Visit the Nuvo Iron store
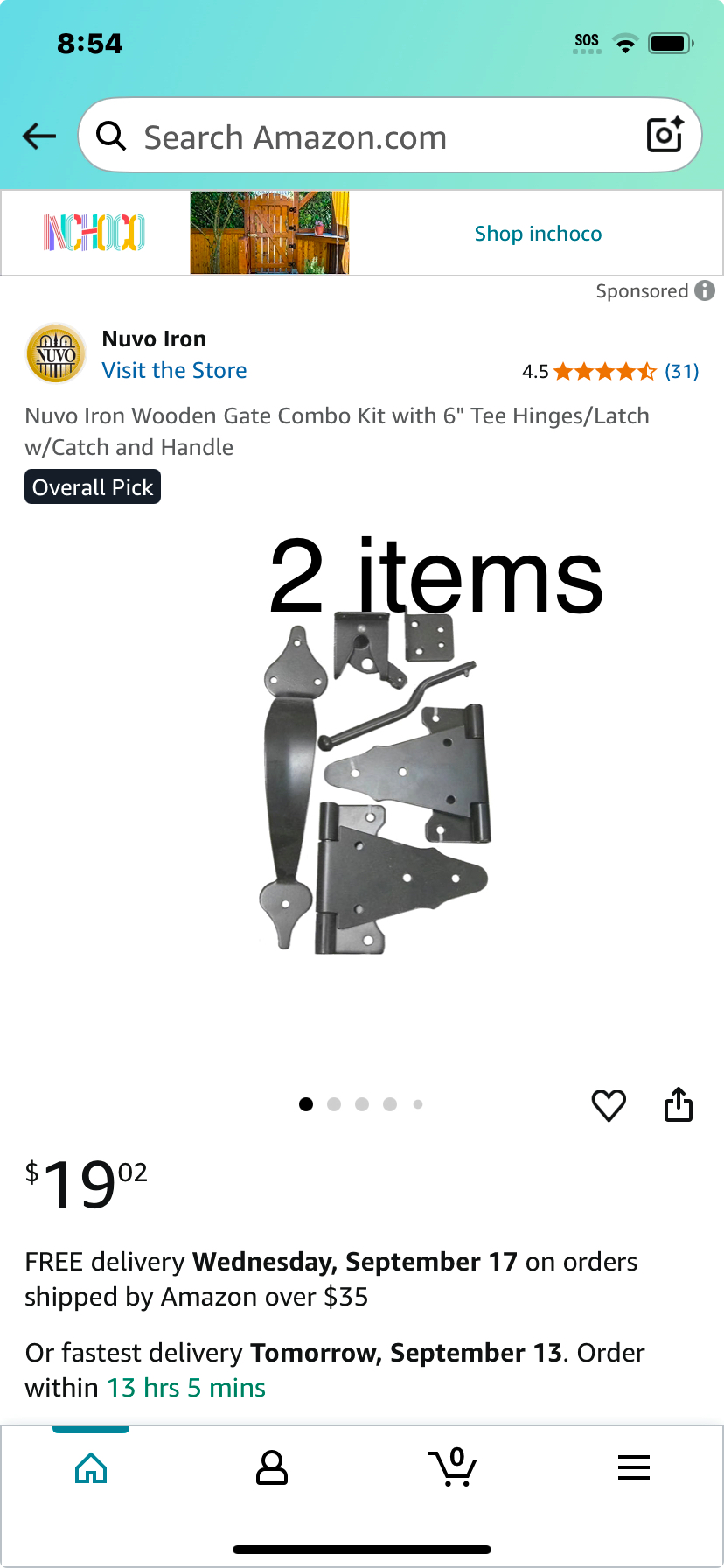Image resolution: width=724 pixels, height=1568 pixels. [174, 370]
